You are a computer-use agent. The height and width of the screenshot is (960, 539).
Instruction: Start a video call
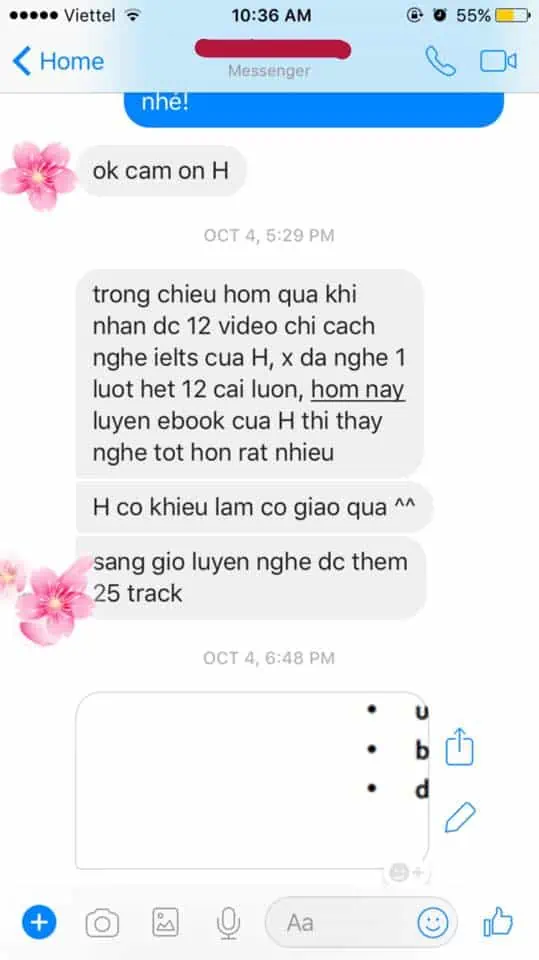click(x=498, y=61)
